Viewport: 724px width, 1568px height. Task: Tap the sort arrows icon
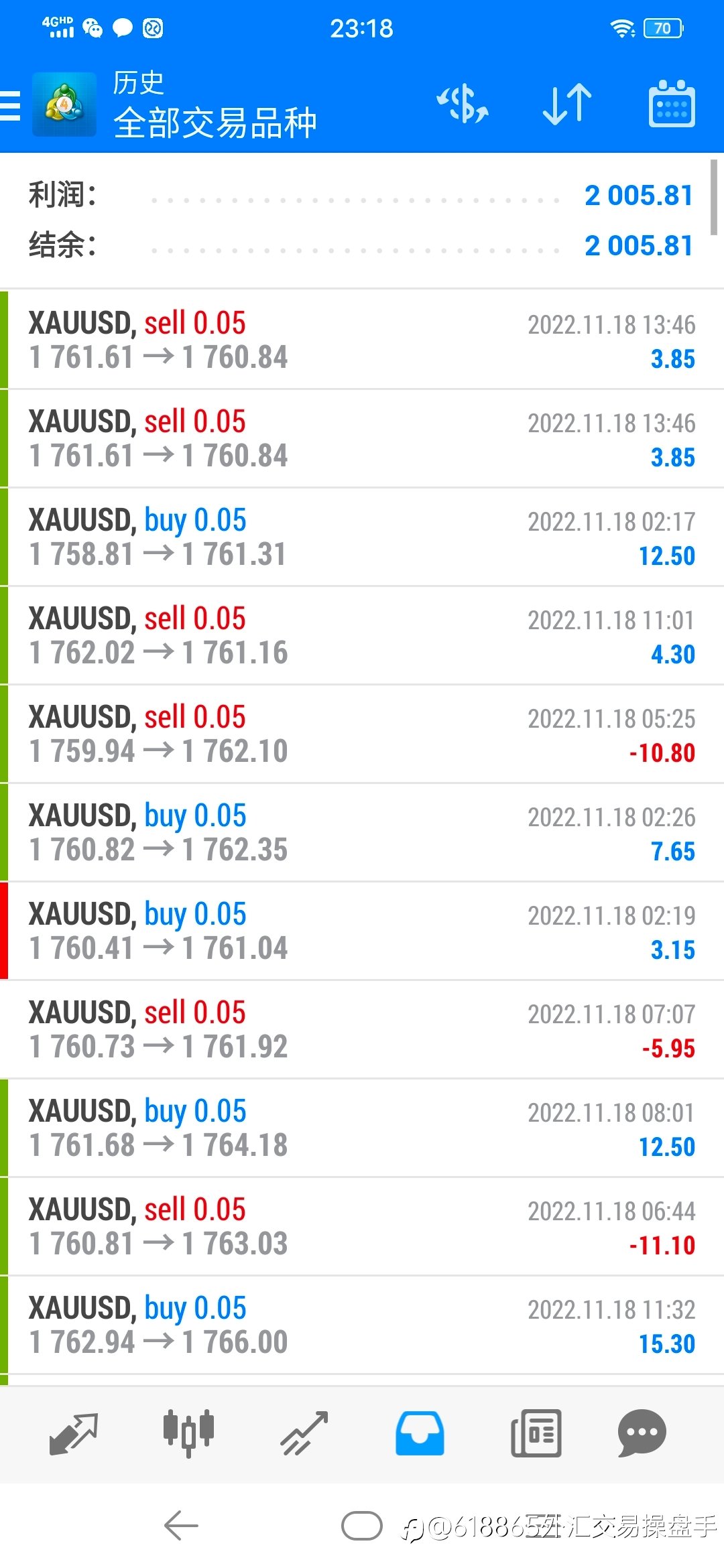567,105
